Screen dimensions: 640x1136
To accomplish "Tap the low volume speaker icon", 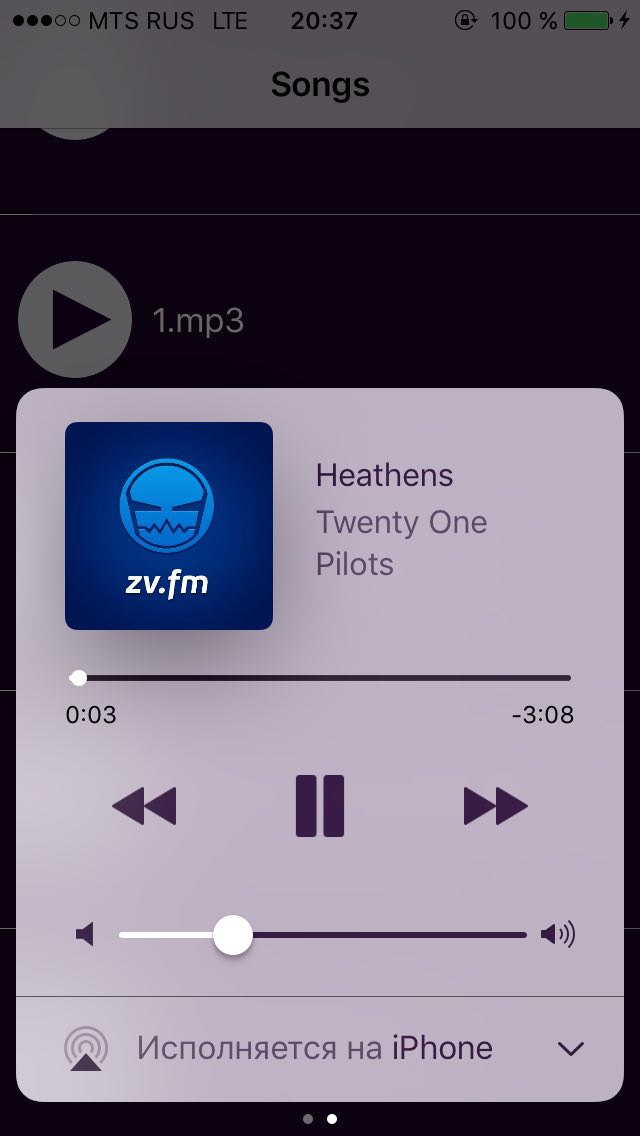I will (85, 936).
